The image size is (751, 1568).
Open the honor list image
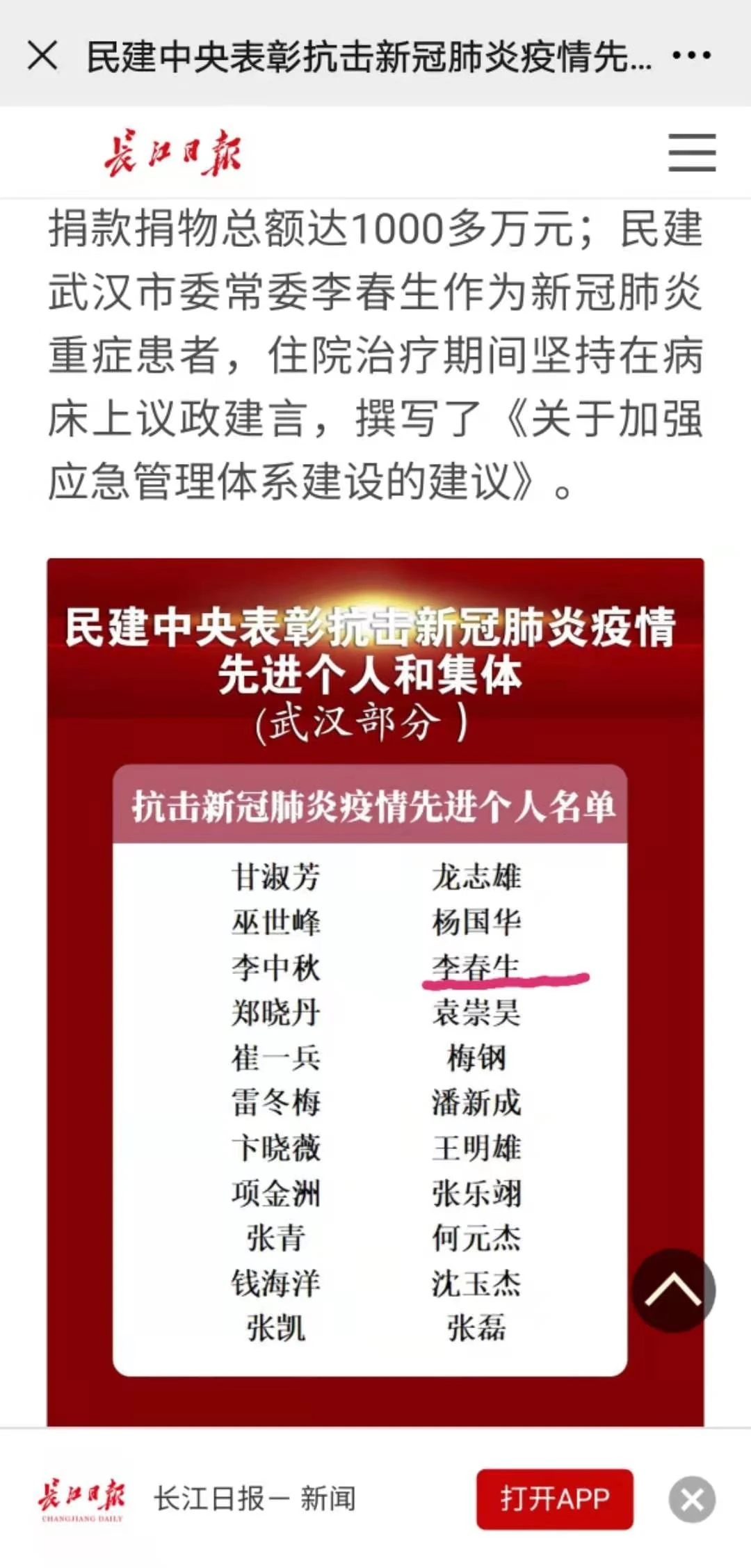(375, 993)
